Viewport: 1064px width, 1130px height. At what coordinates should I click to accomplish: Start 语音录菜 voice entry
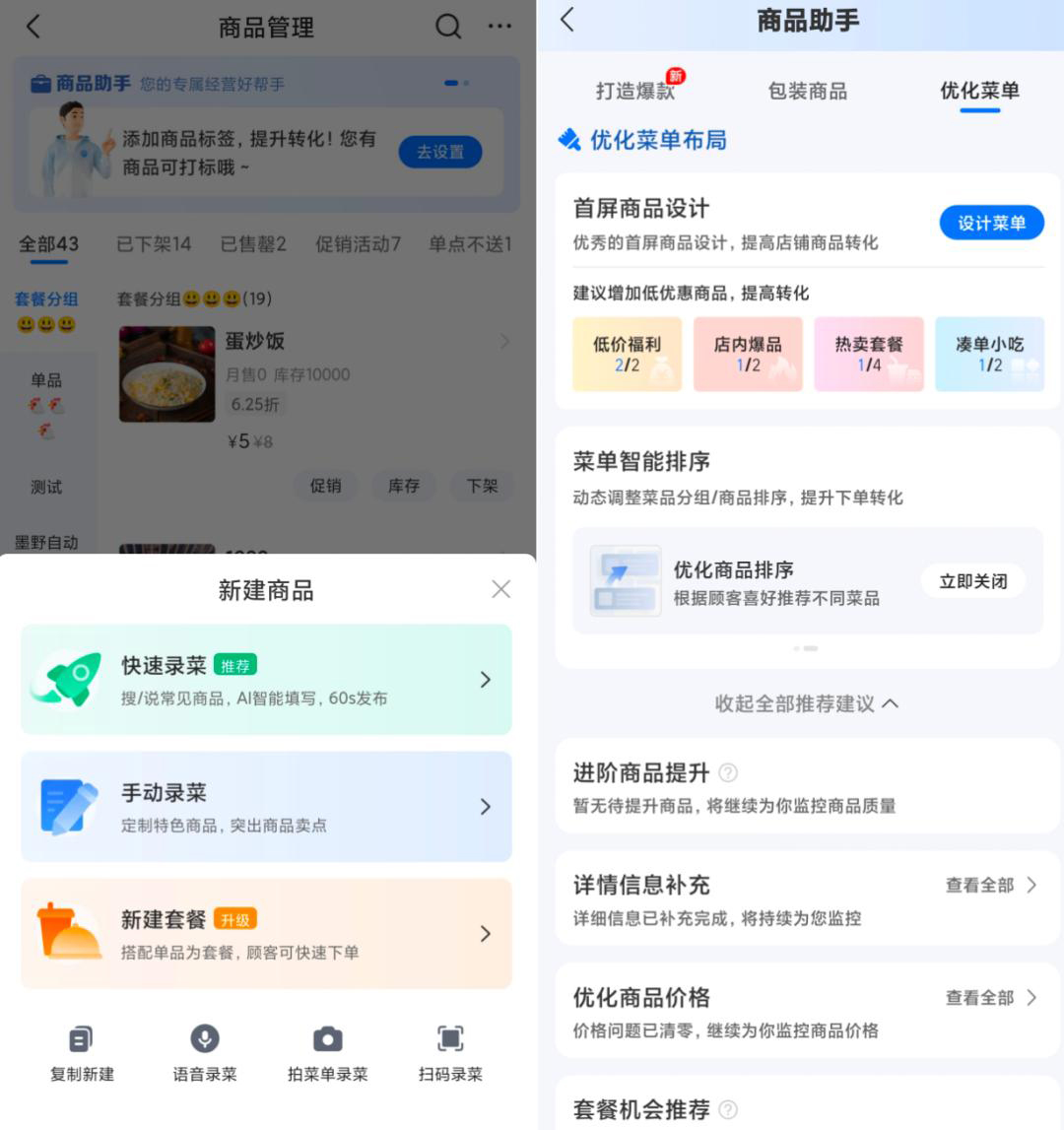point(205,1053)
